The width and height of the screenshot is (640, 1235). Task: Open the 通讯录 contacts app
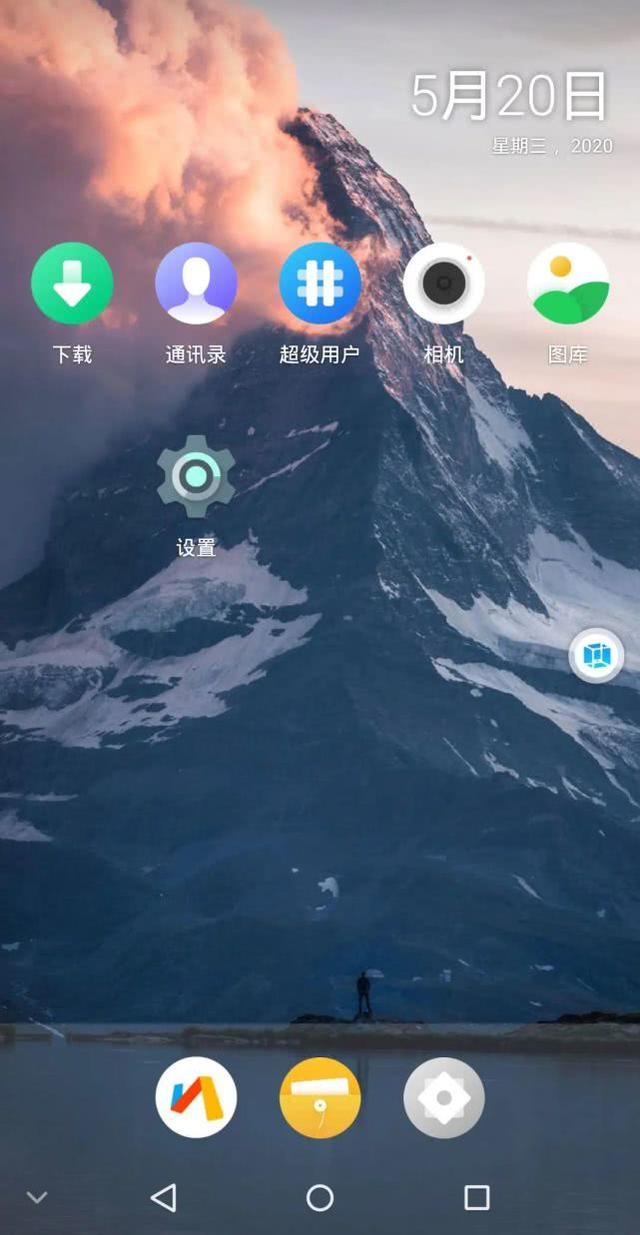pos(196,284)
